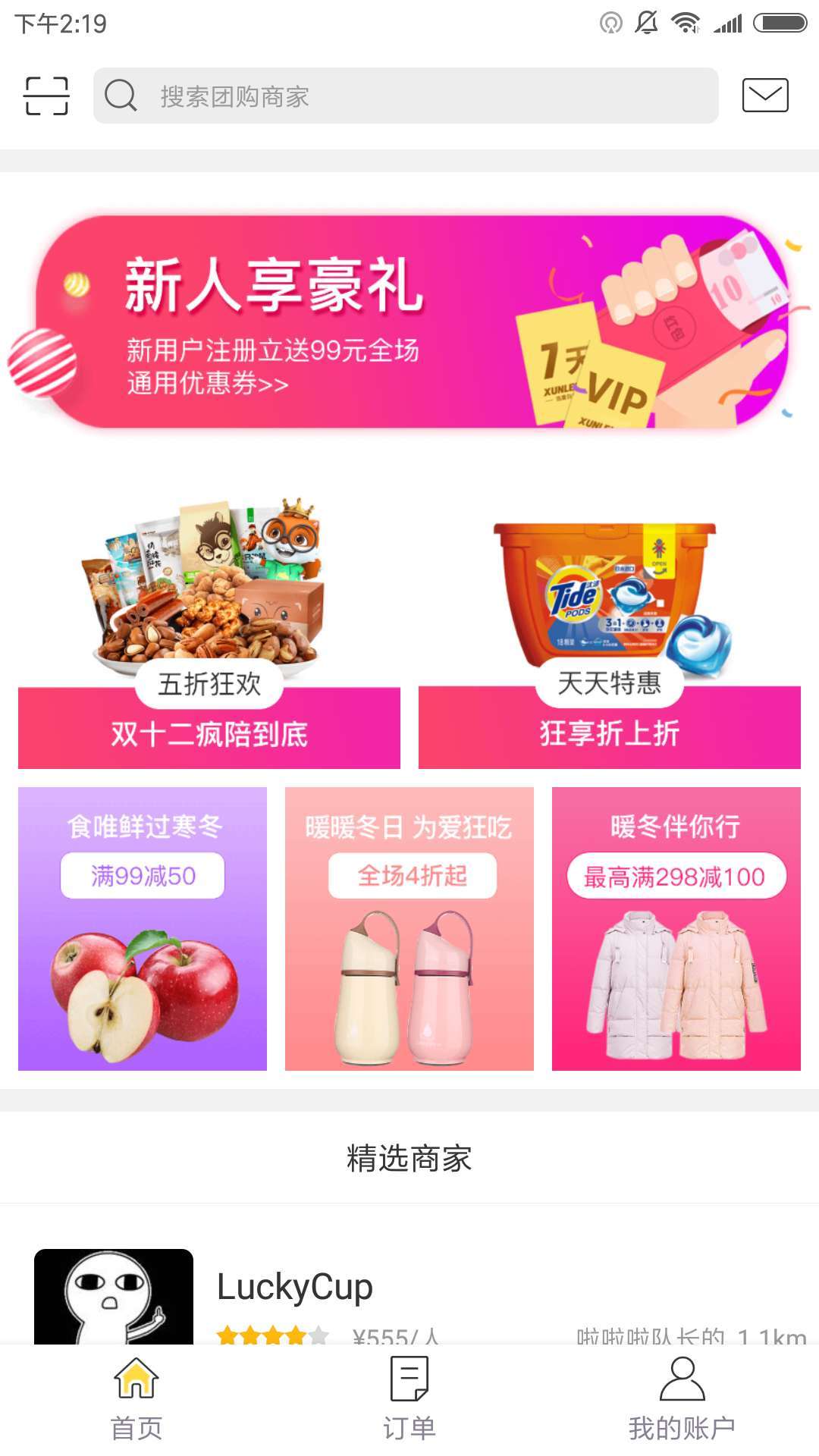Switch to the 订单 tab
819x1456 pixels.
point(409,1400)
